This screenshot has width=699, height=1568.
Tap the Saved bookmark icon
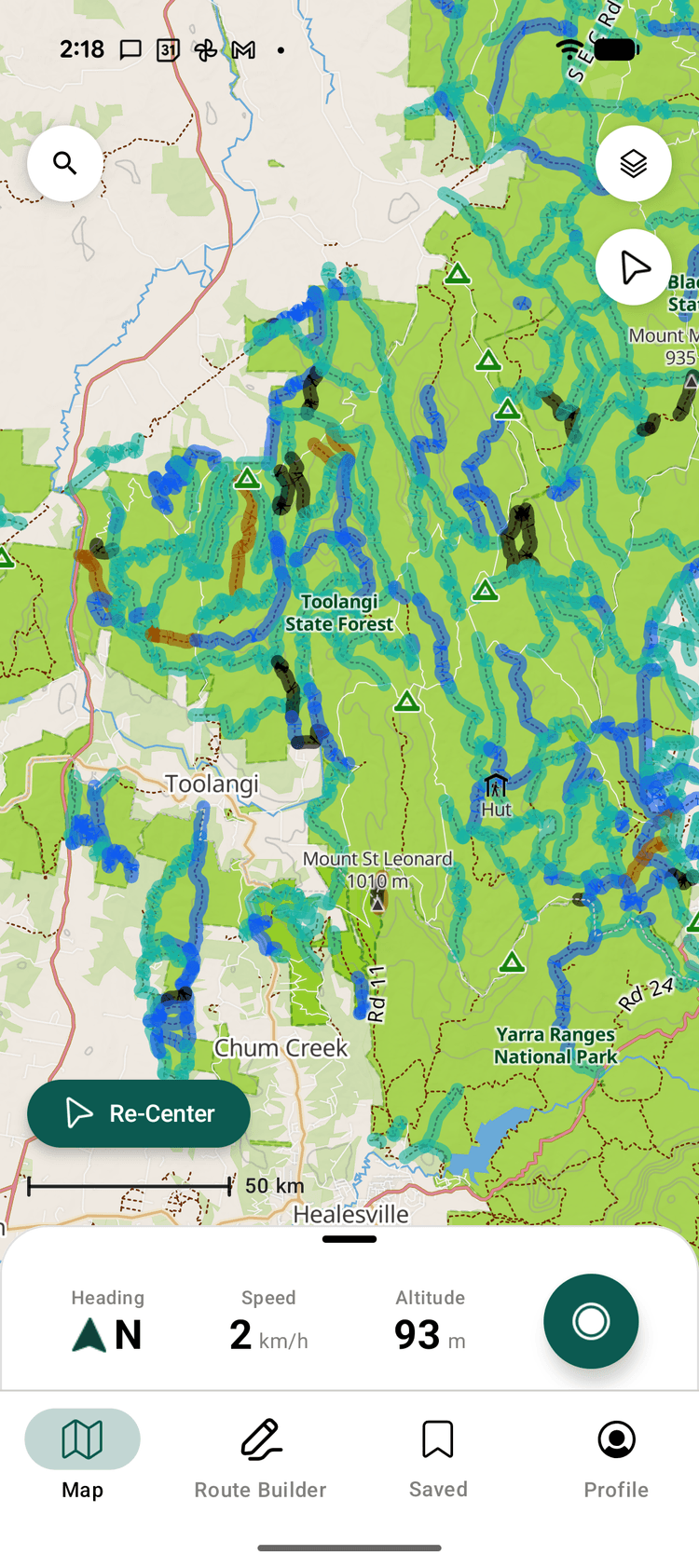click(x=437, y=1438)
